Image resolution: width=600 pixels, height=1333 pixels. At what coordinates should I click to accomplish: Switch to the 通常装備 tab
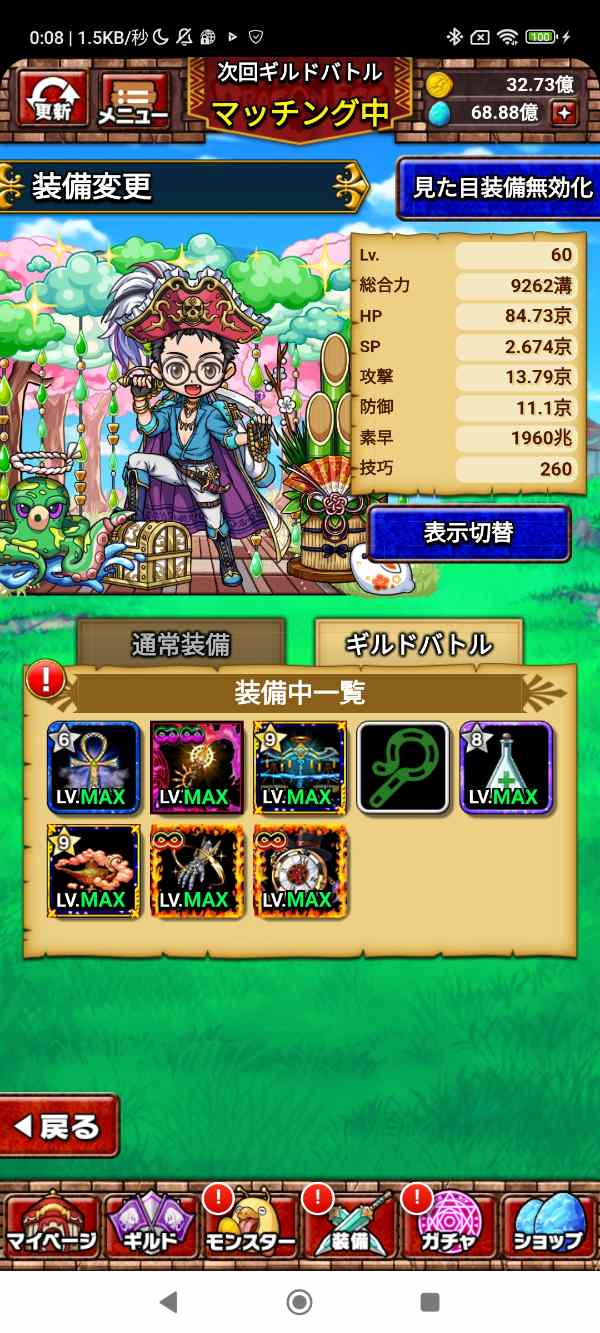[181, 644]
